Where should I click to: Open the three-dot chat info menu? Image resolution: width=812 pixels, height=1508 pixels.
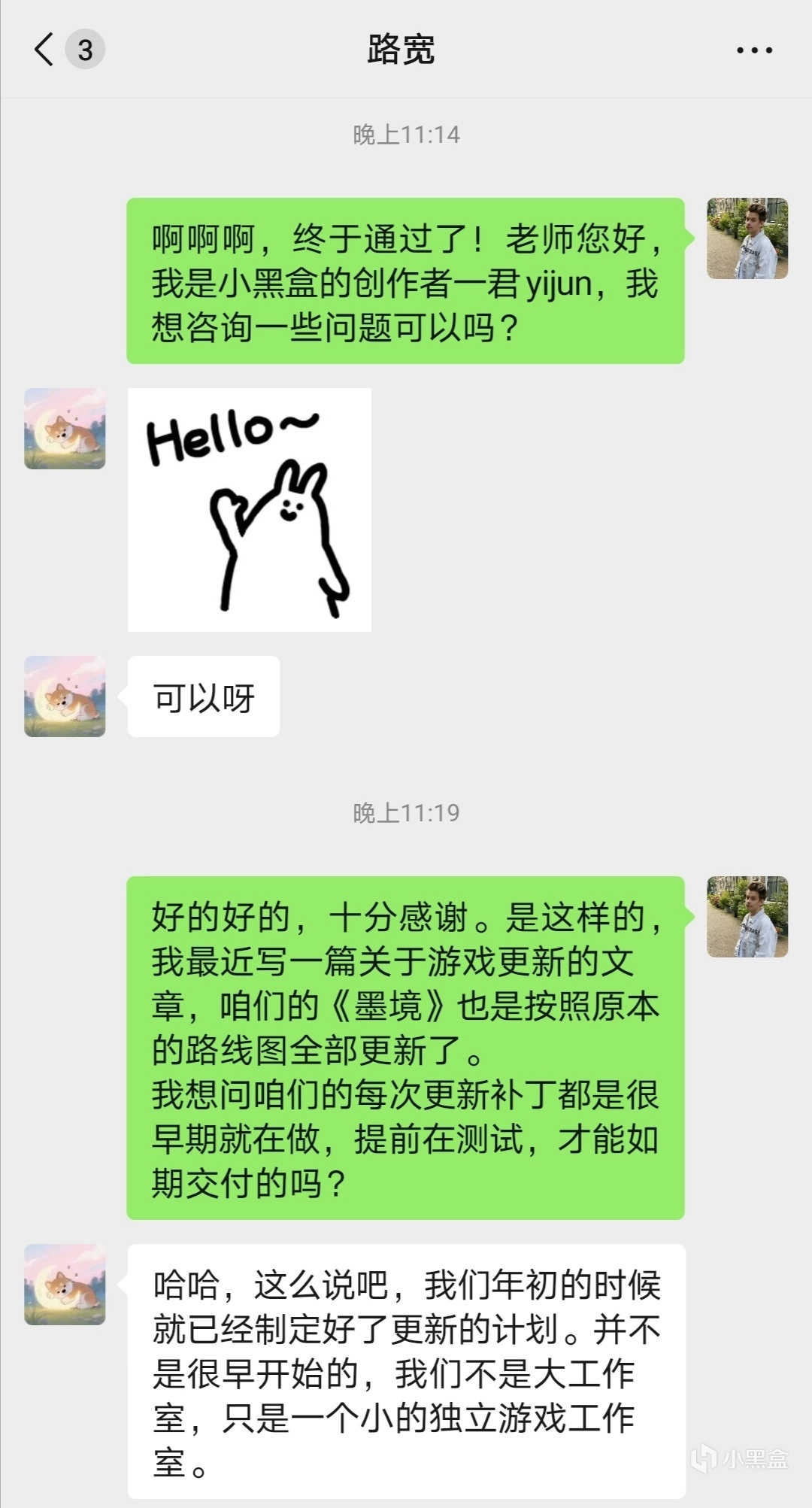(754, 50)
